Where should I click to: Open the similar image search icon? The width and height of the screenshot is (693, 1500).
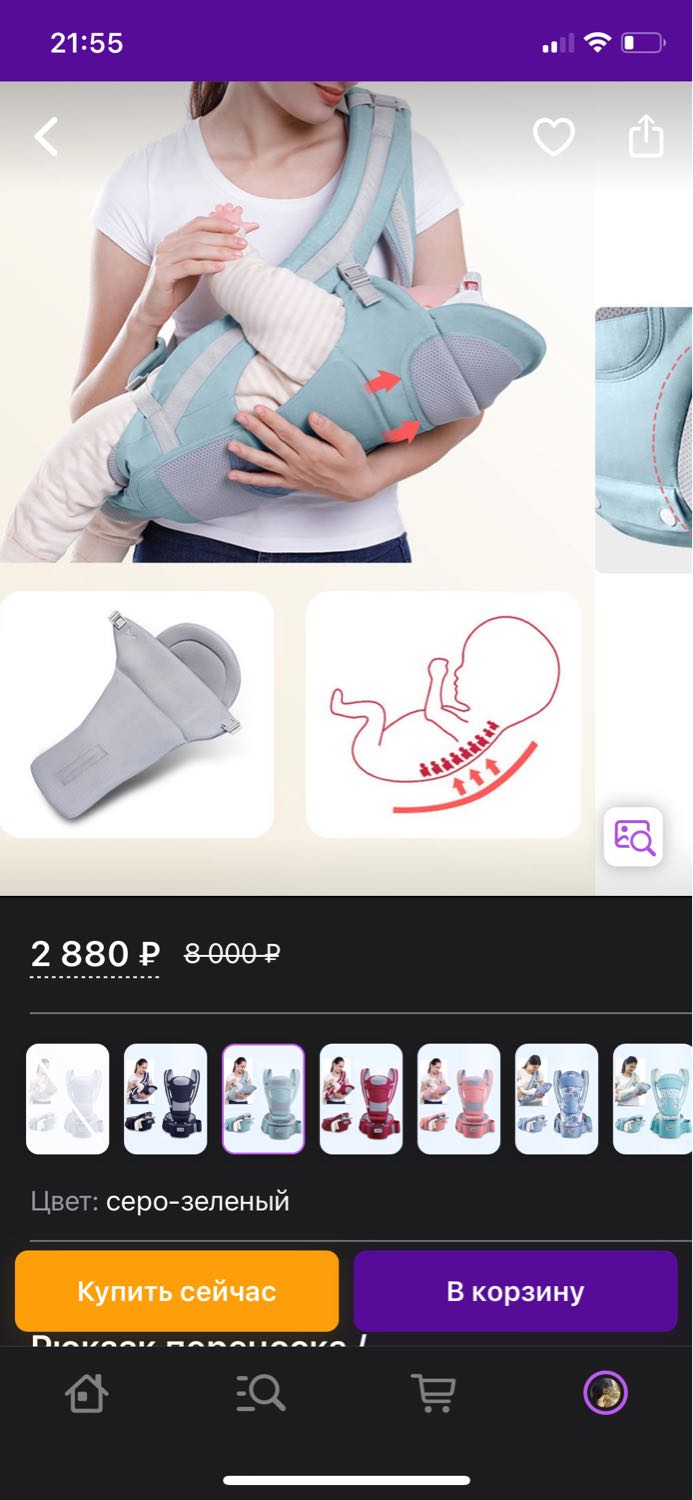pyautogui.click(x=633, y=836)
